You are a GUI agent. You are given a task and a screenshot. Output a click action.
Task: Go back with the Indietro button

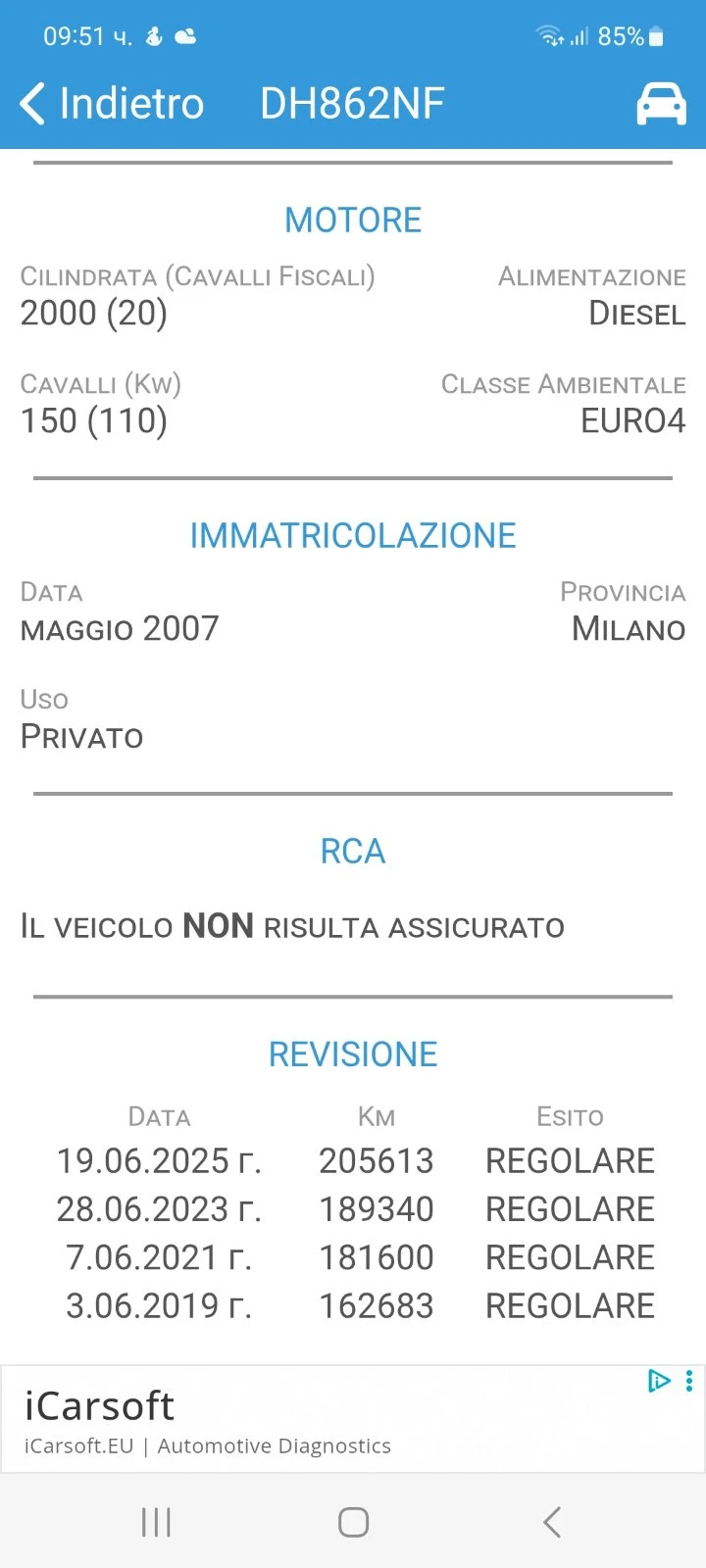pos(112,104)
